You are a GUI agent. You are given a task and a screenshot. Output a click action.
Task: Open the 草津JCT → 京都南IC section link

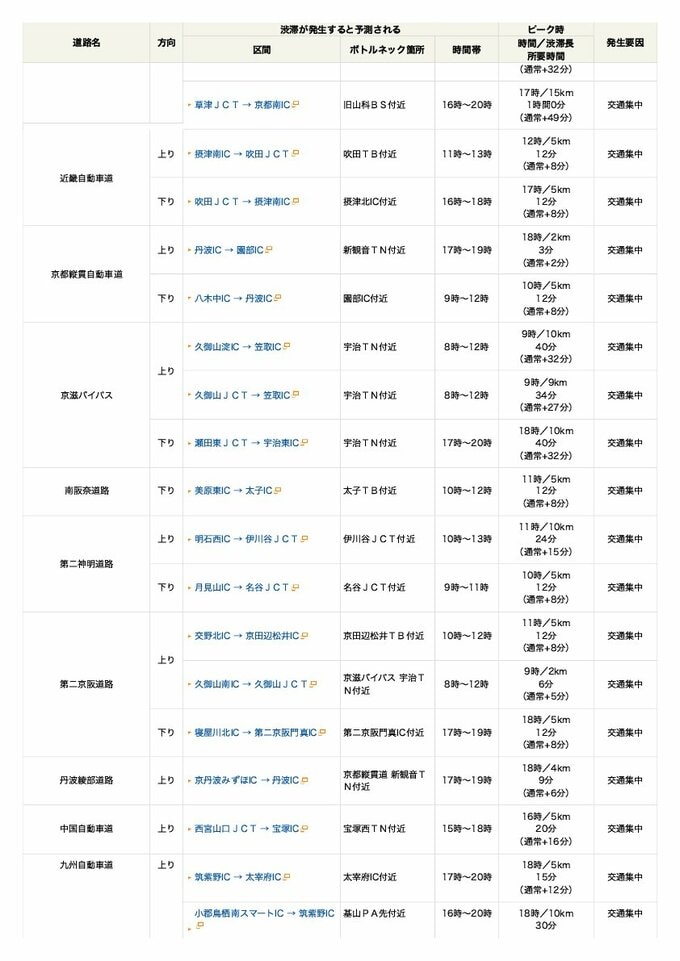tap(242, 104)
